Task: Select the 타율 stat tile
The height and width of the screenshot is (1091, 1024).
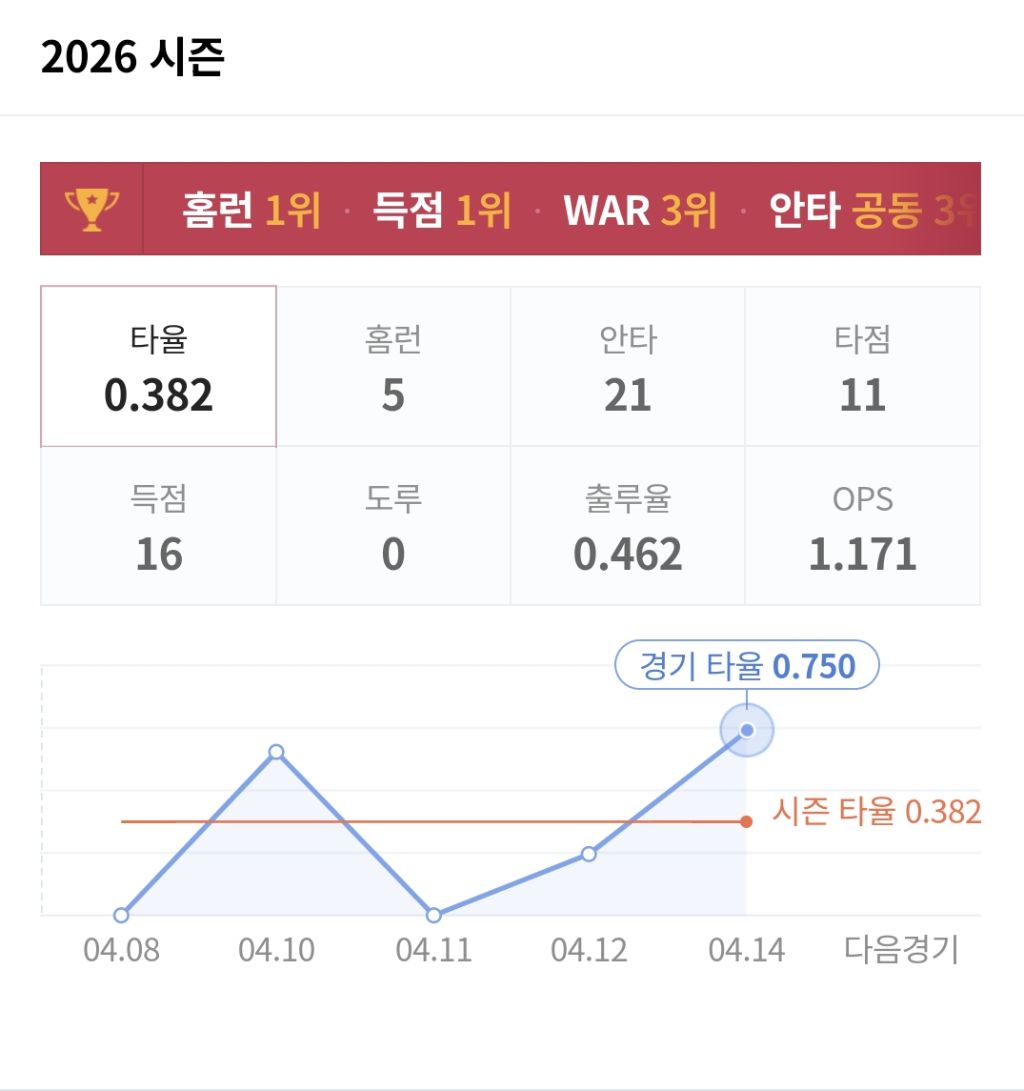Action: click(158, 367)
